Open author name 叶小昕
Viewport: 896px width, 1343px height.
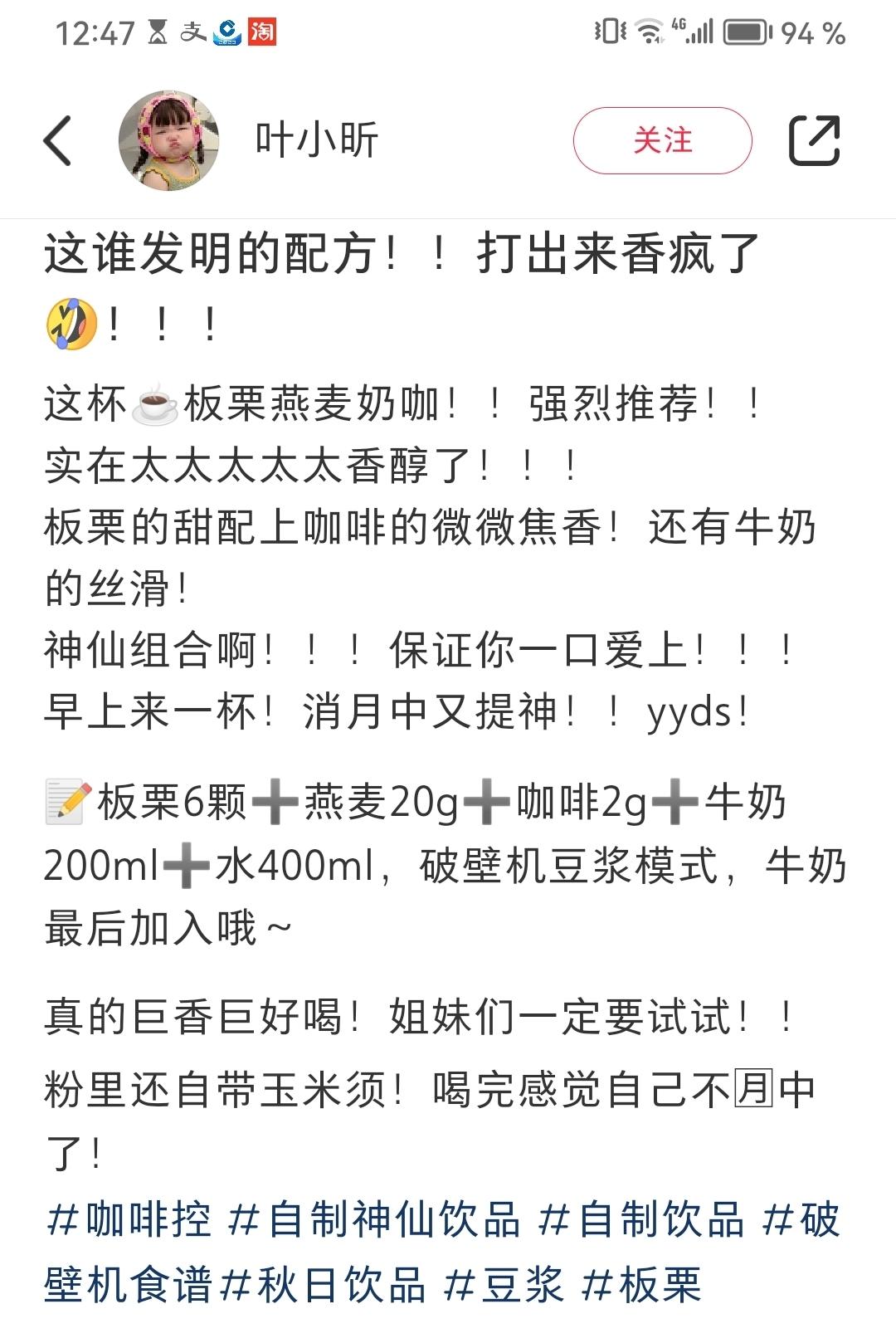(x=316, y=140)
